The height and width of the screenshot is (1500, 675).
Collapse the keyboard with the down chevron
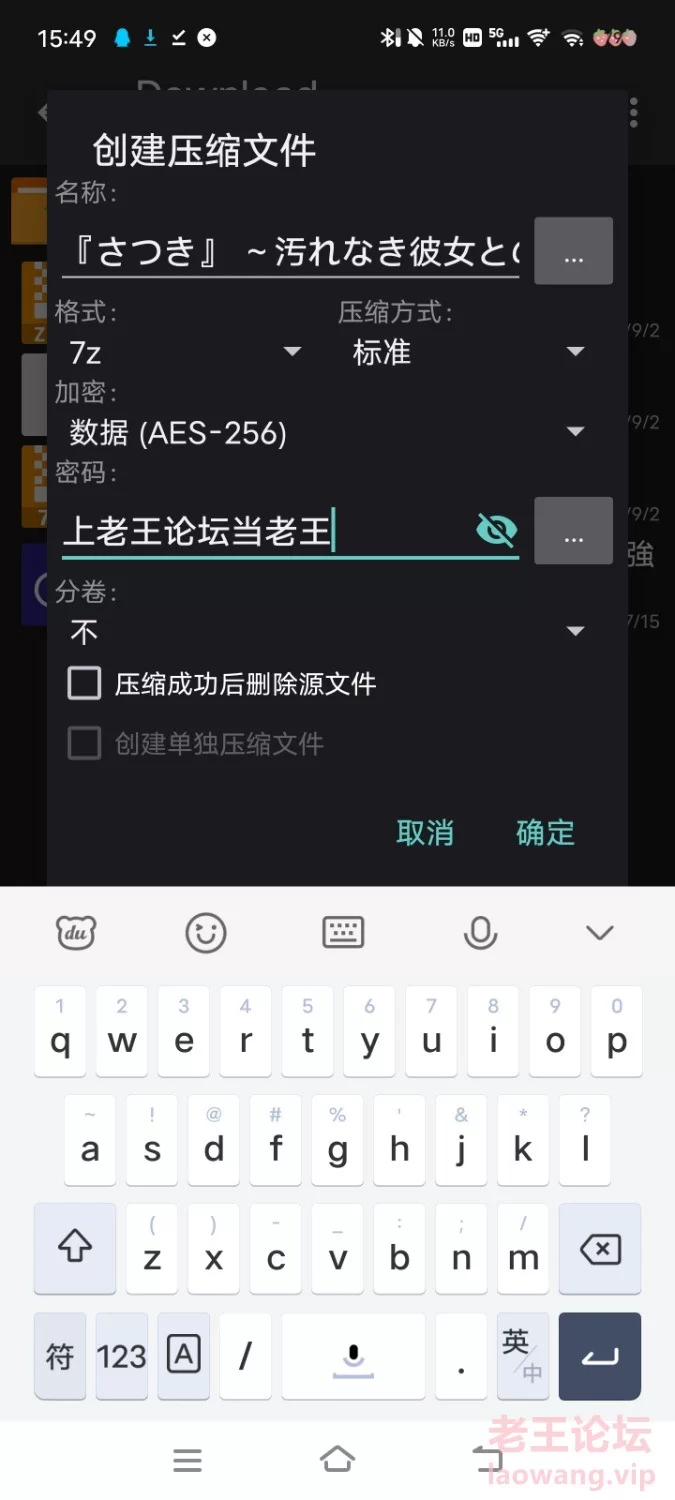(x=600, y=933)
